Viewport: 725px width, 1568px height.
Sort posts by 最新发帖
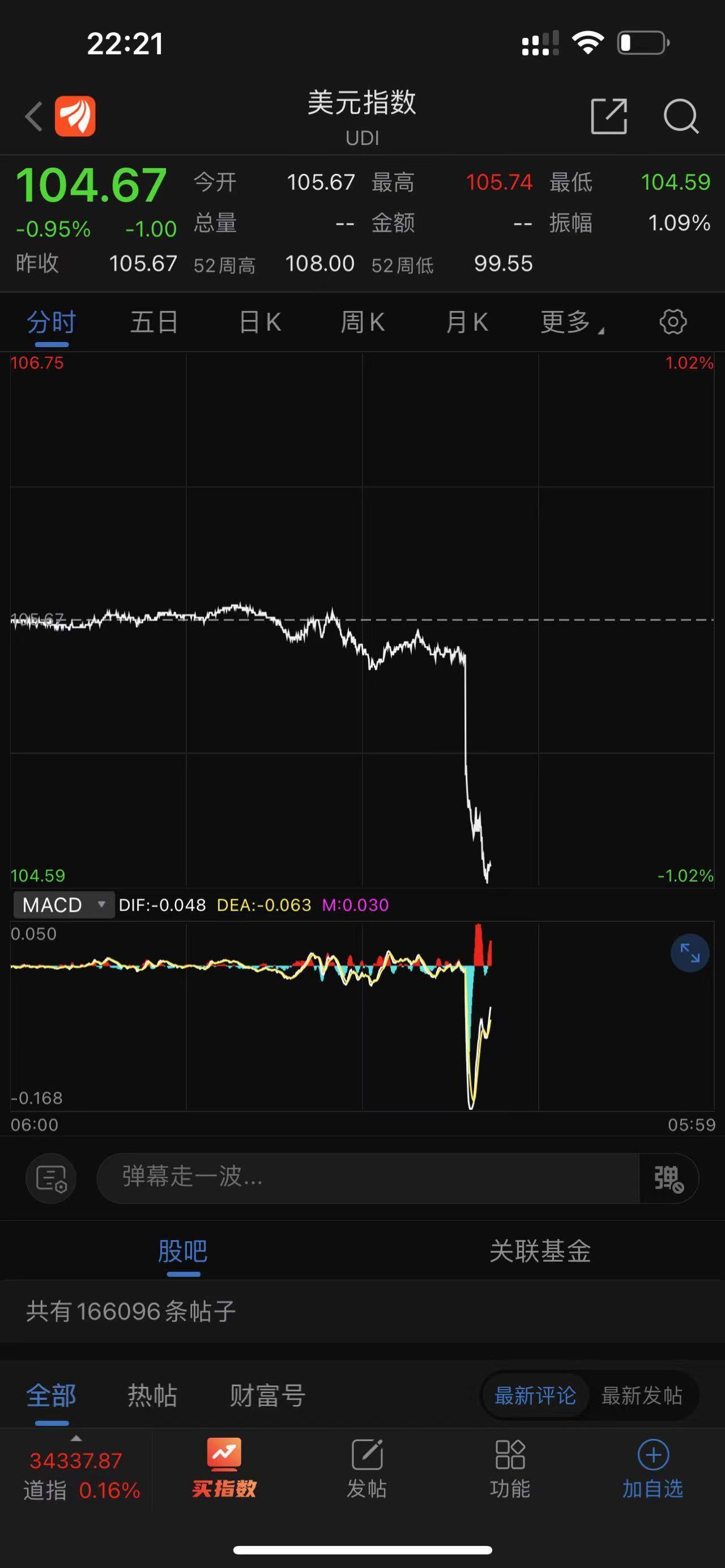tap(642, 1395)
